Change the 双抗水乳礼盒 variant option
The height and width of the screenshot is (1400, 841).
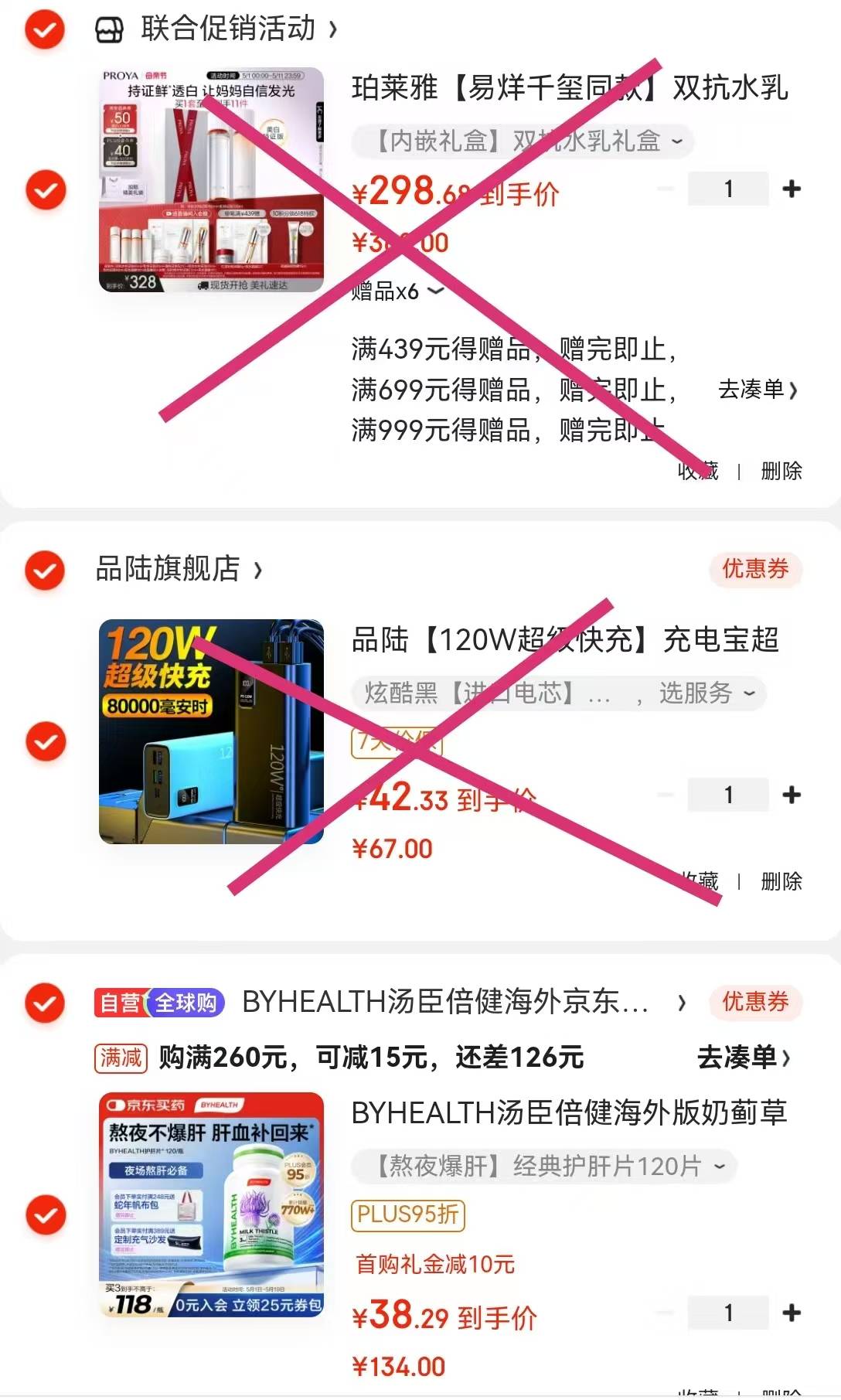tap(523, 141)
